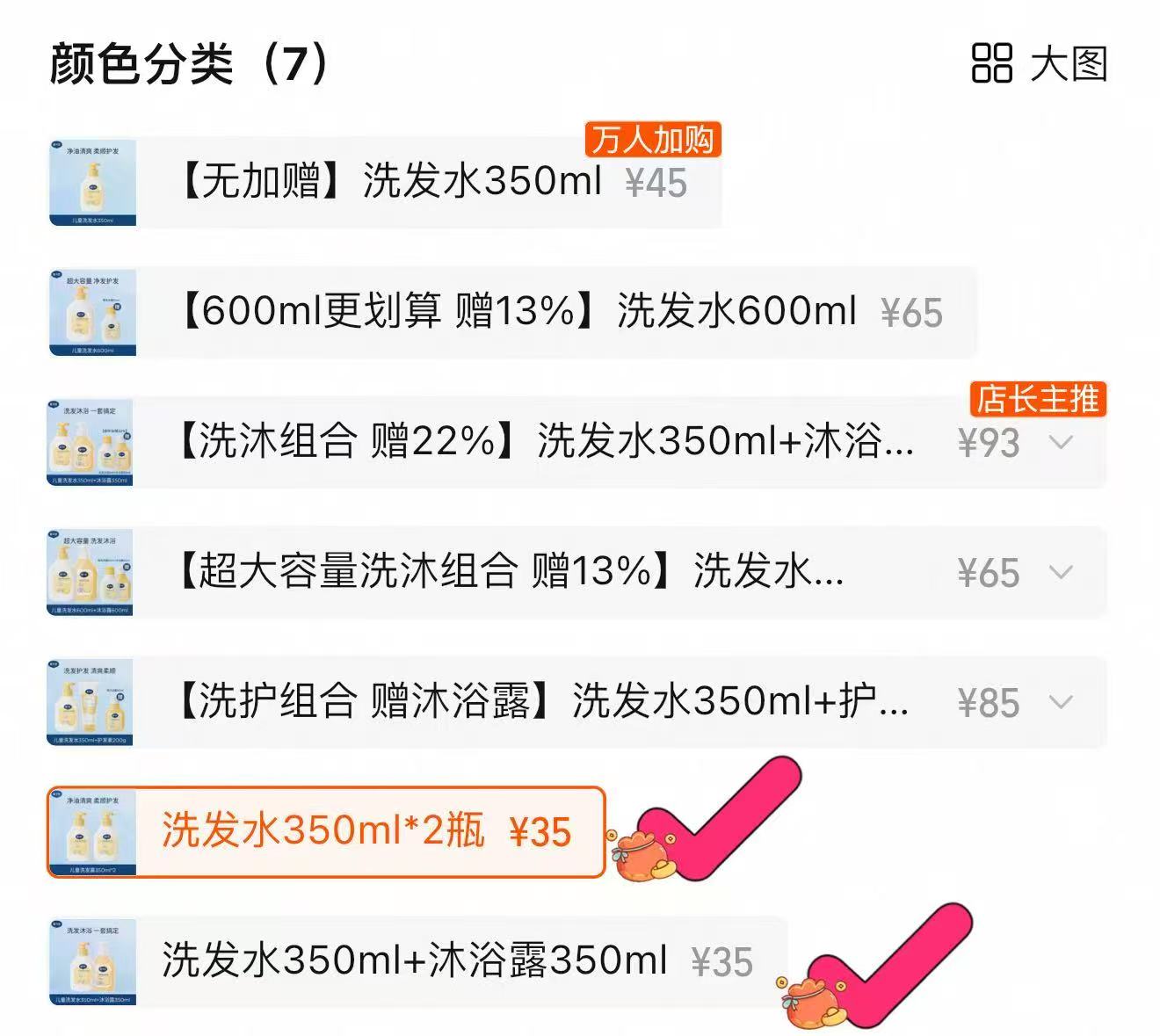Expand the 超大容量洗沐组合 chevron
Screen dimensions: 1160x1036
[x=1062, y=572]
